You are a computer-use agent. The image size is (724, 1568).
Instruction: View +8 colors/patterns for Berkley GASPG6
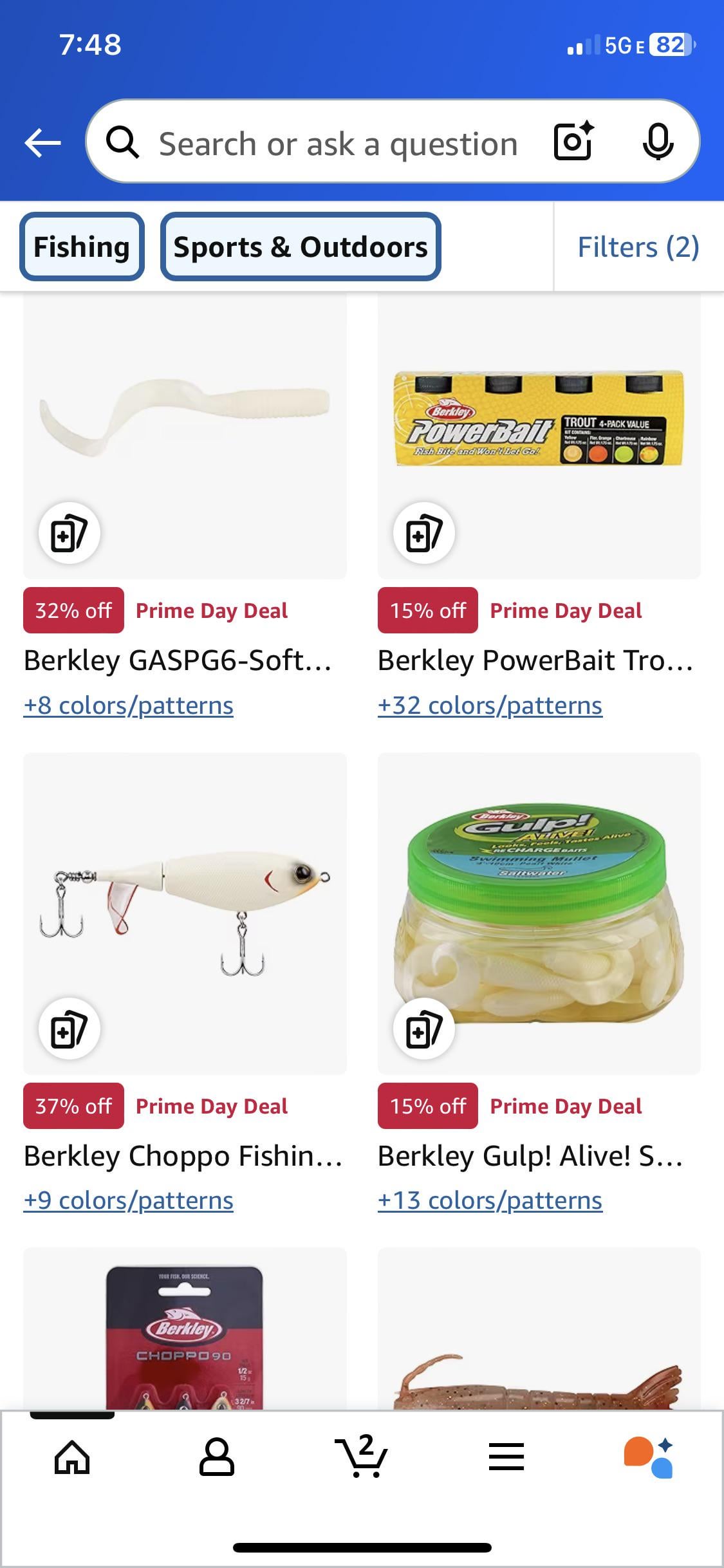coord(128,705)
